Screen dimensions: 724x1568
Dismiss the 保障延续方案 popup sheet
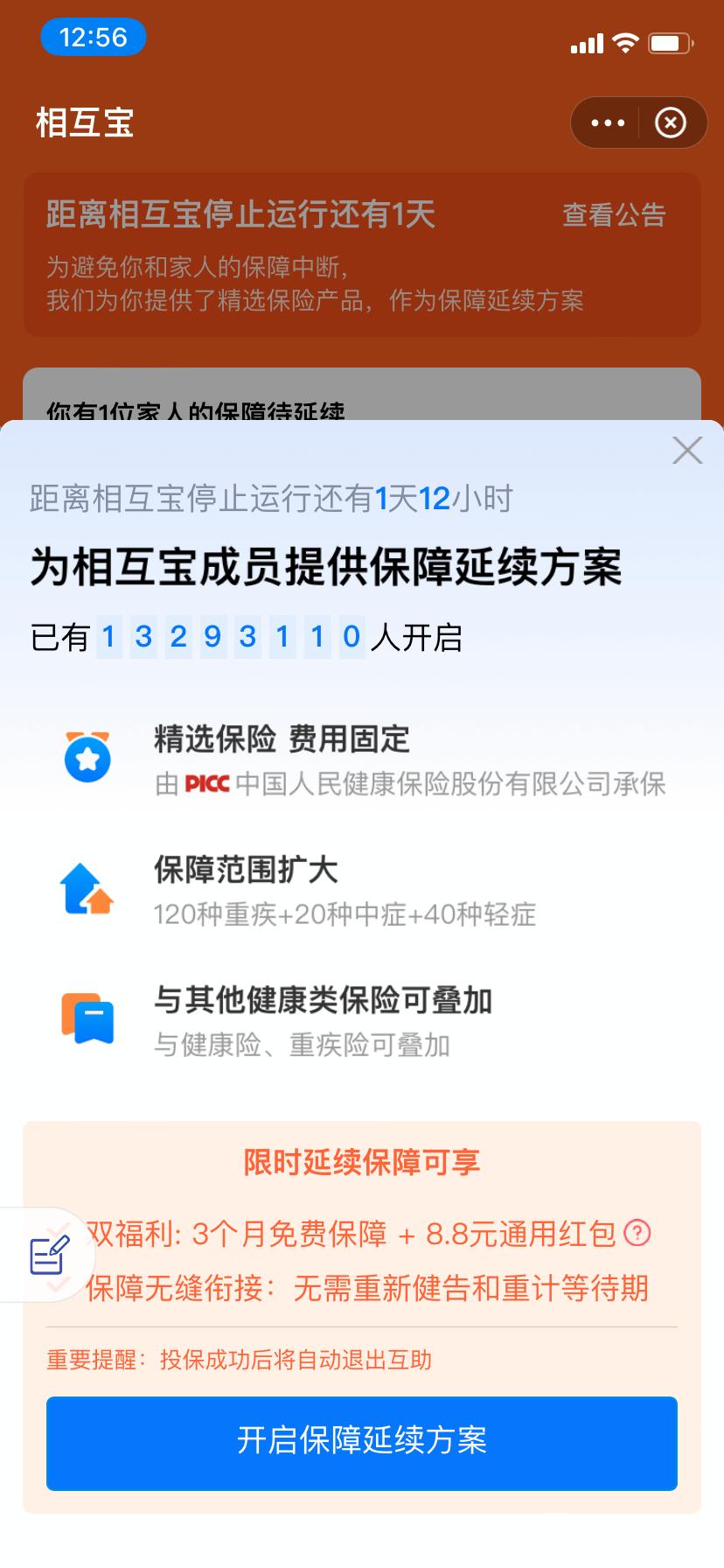(x=687, y=451)
